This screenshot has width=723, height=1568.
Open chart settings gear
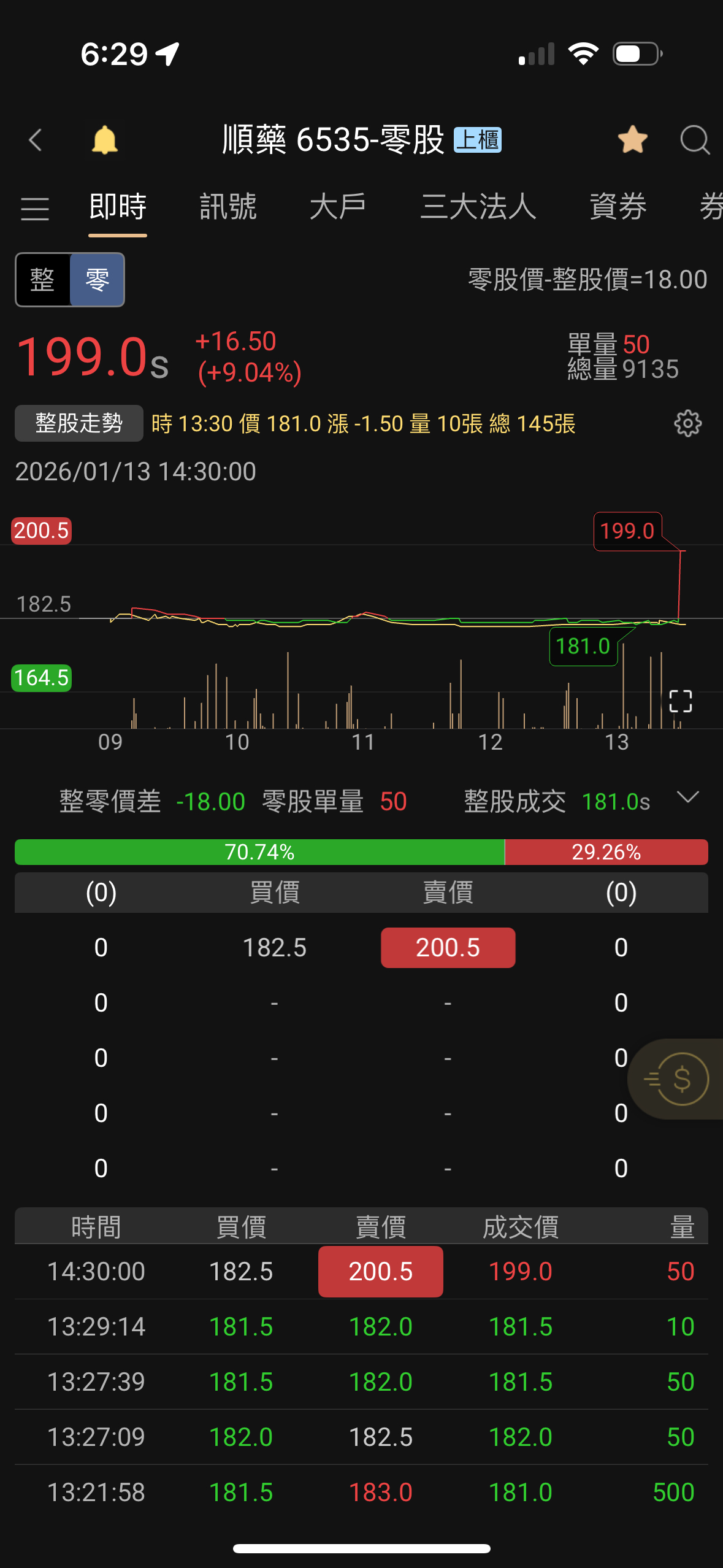click(x=687, y=423)
